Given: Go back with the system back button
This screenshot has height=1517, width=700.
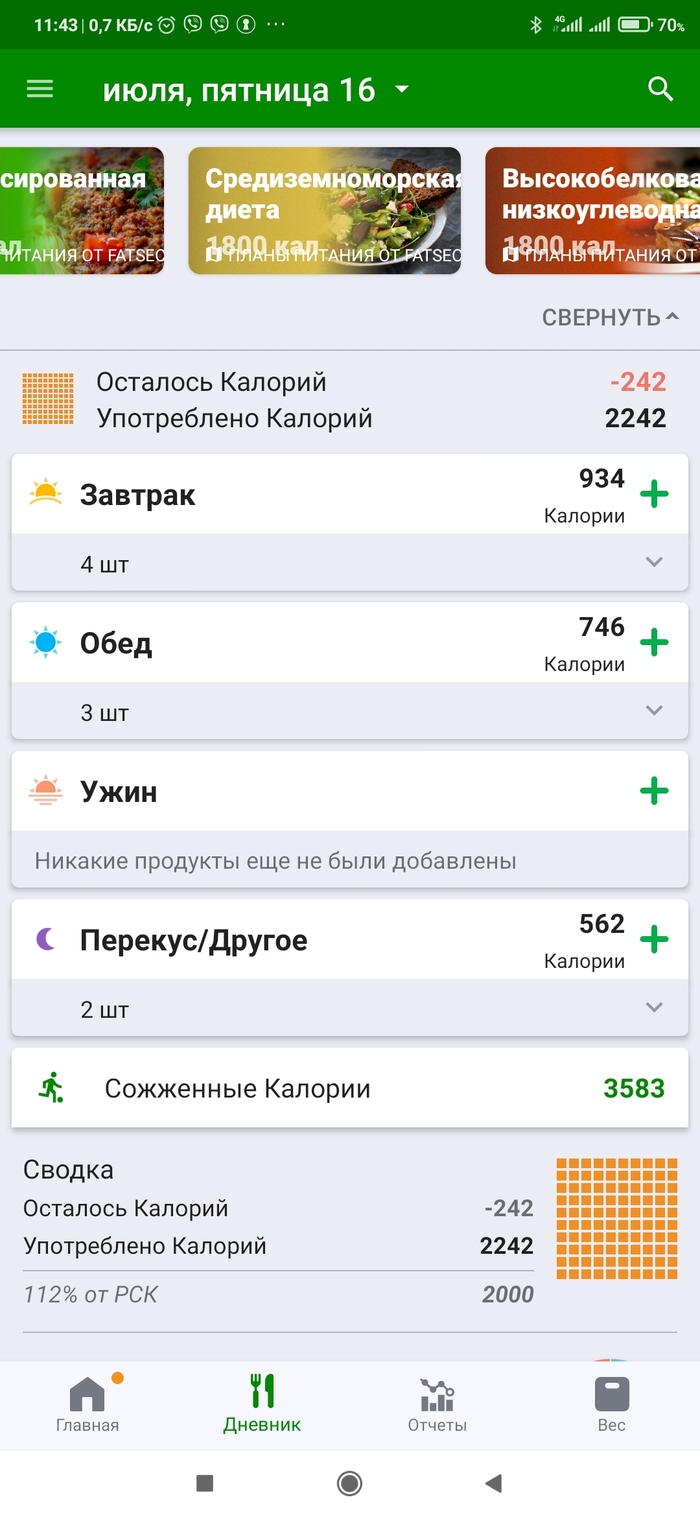Looking at the screenshot, I should pos(493,1483).
